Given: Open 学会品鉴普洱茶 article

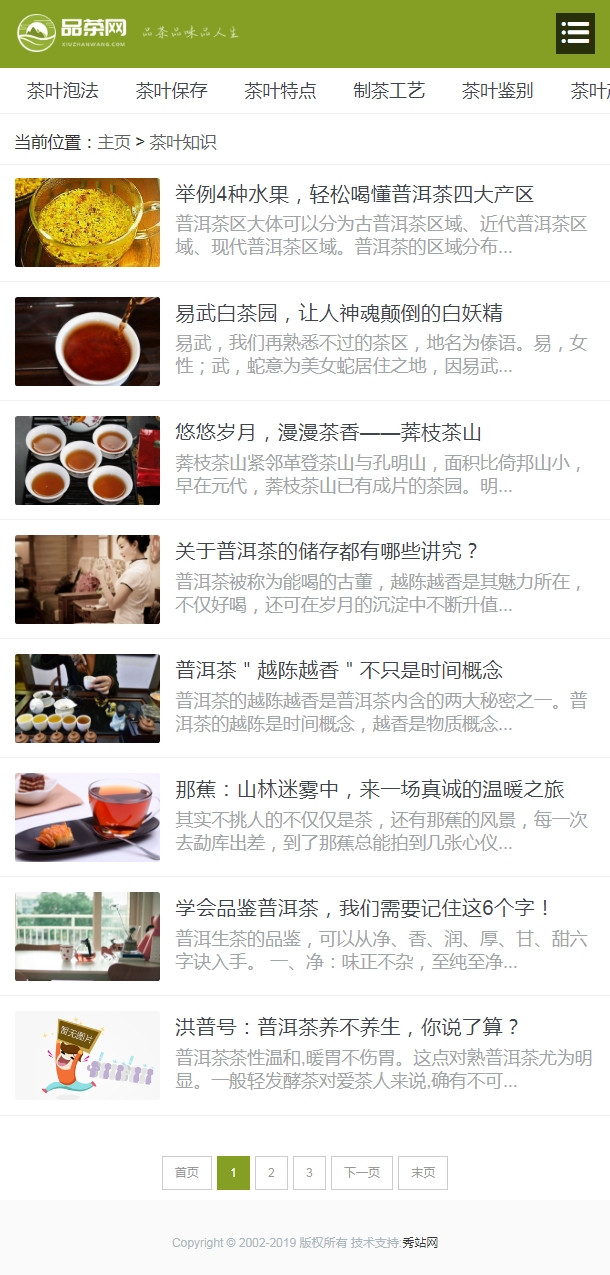Looking at the screenshot, I should point(364,908).
